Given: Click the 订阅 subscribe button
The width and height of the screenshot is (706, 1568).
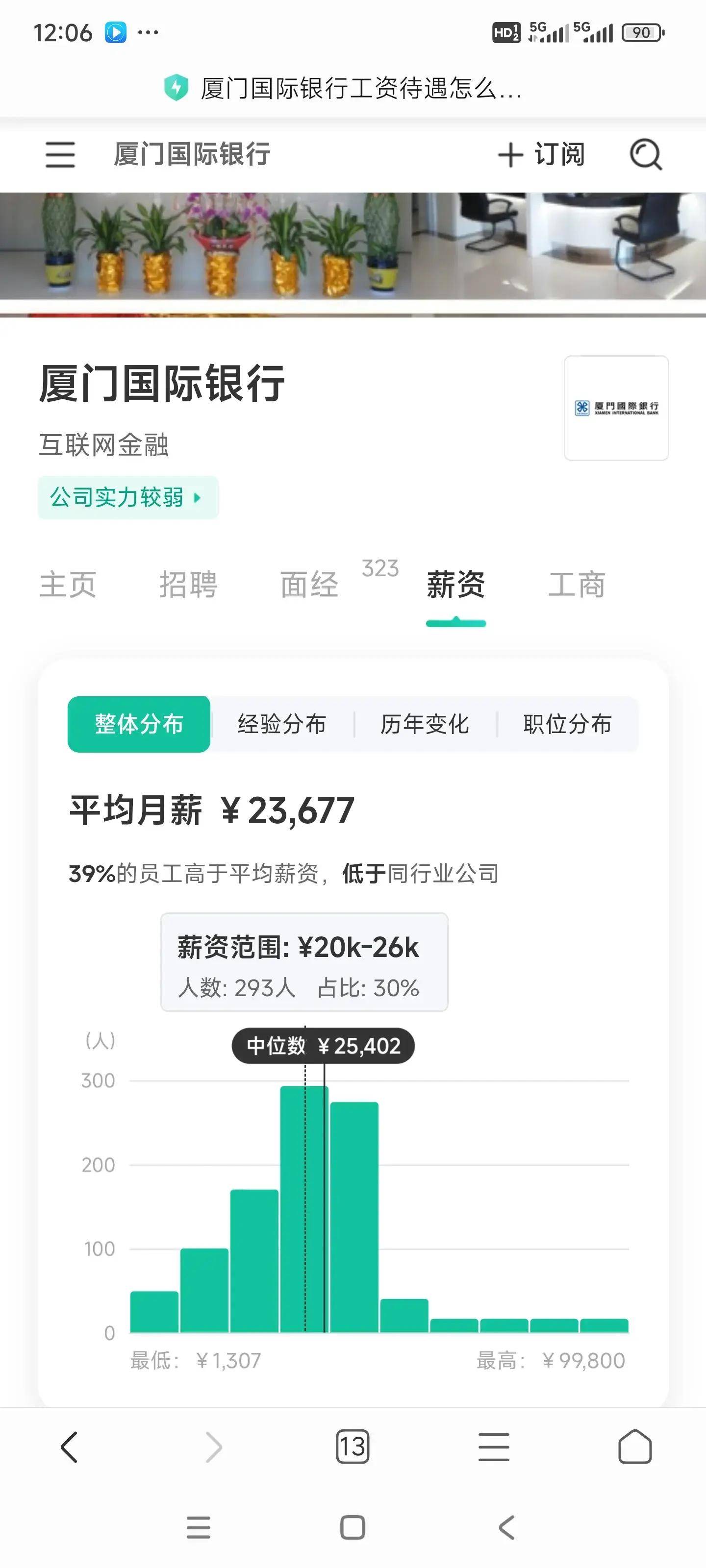Looking at the screenshot, I should point(542,155).
